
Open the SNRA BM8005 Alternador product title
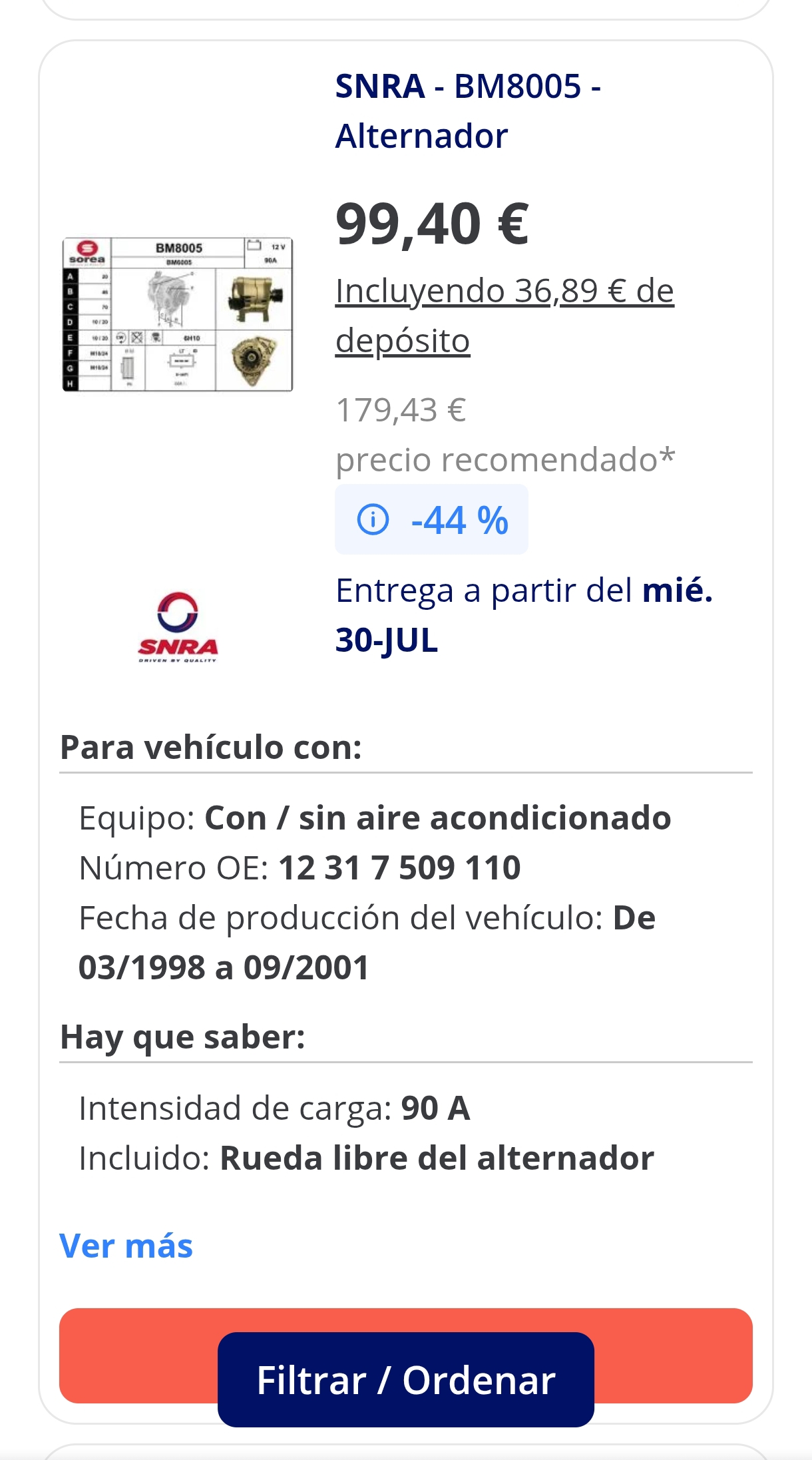[467, 111]
